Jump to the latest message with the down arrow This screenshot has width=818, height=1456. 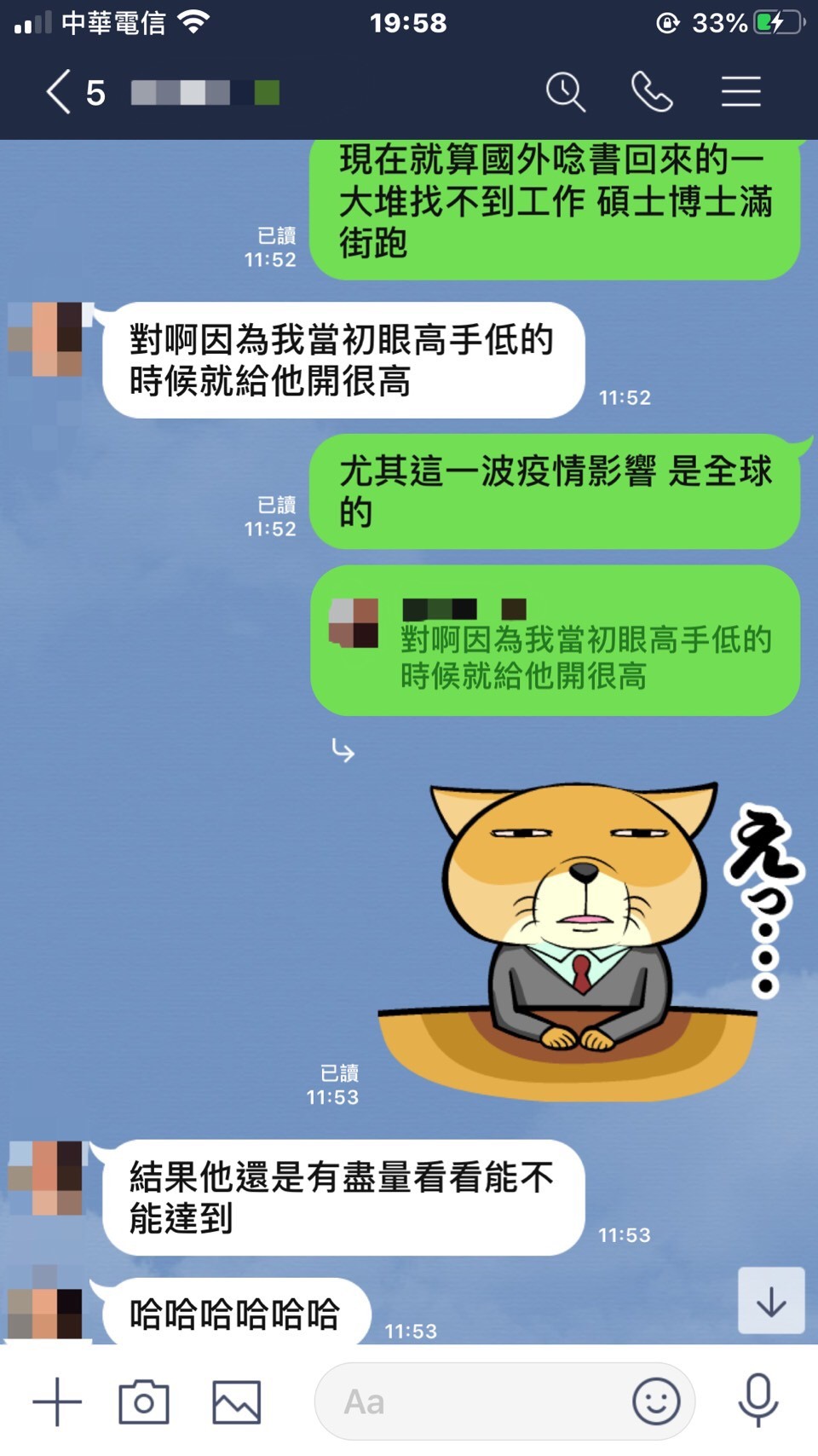[x=771, y=1301]
